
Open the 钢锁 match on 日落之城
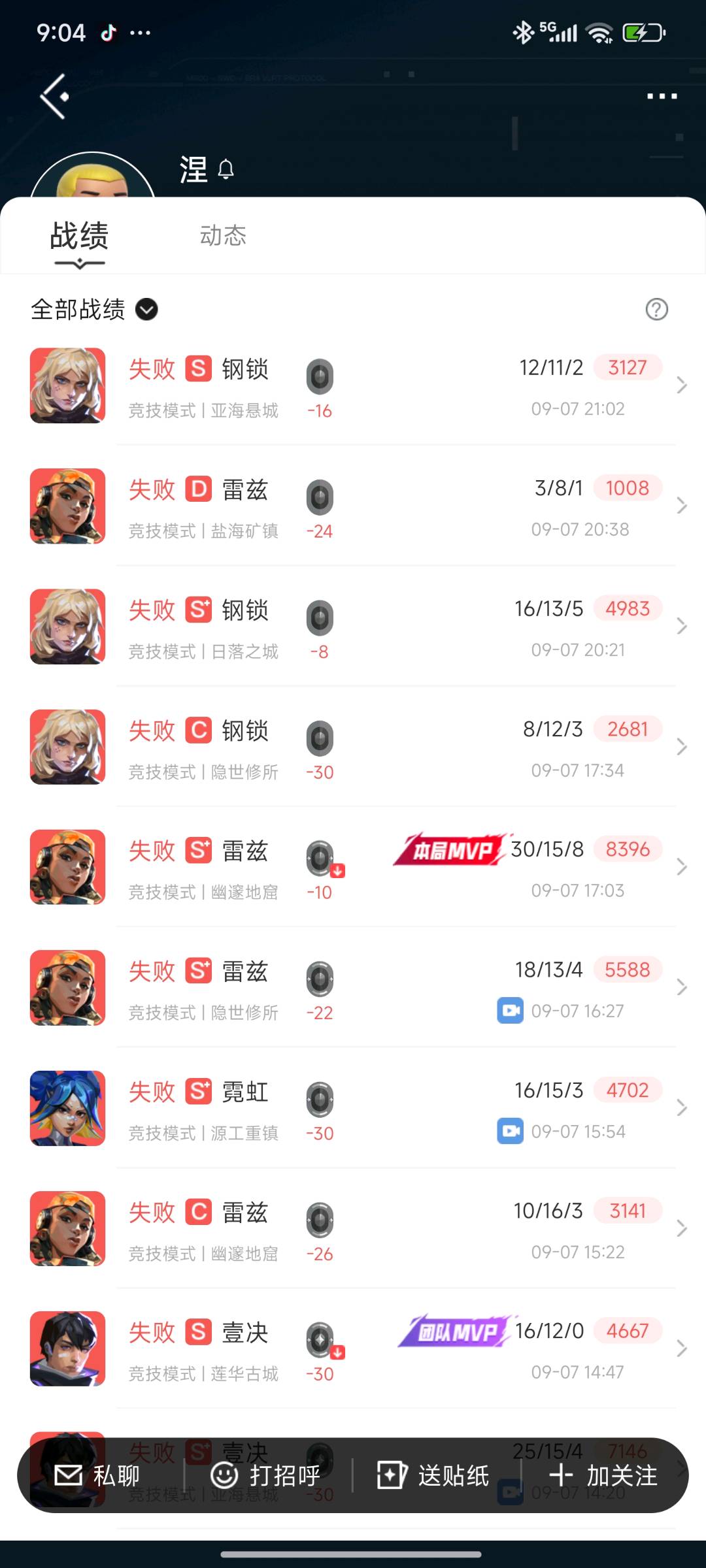(392, 628)
